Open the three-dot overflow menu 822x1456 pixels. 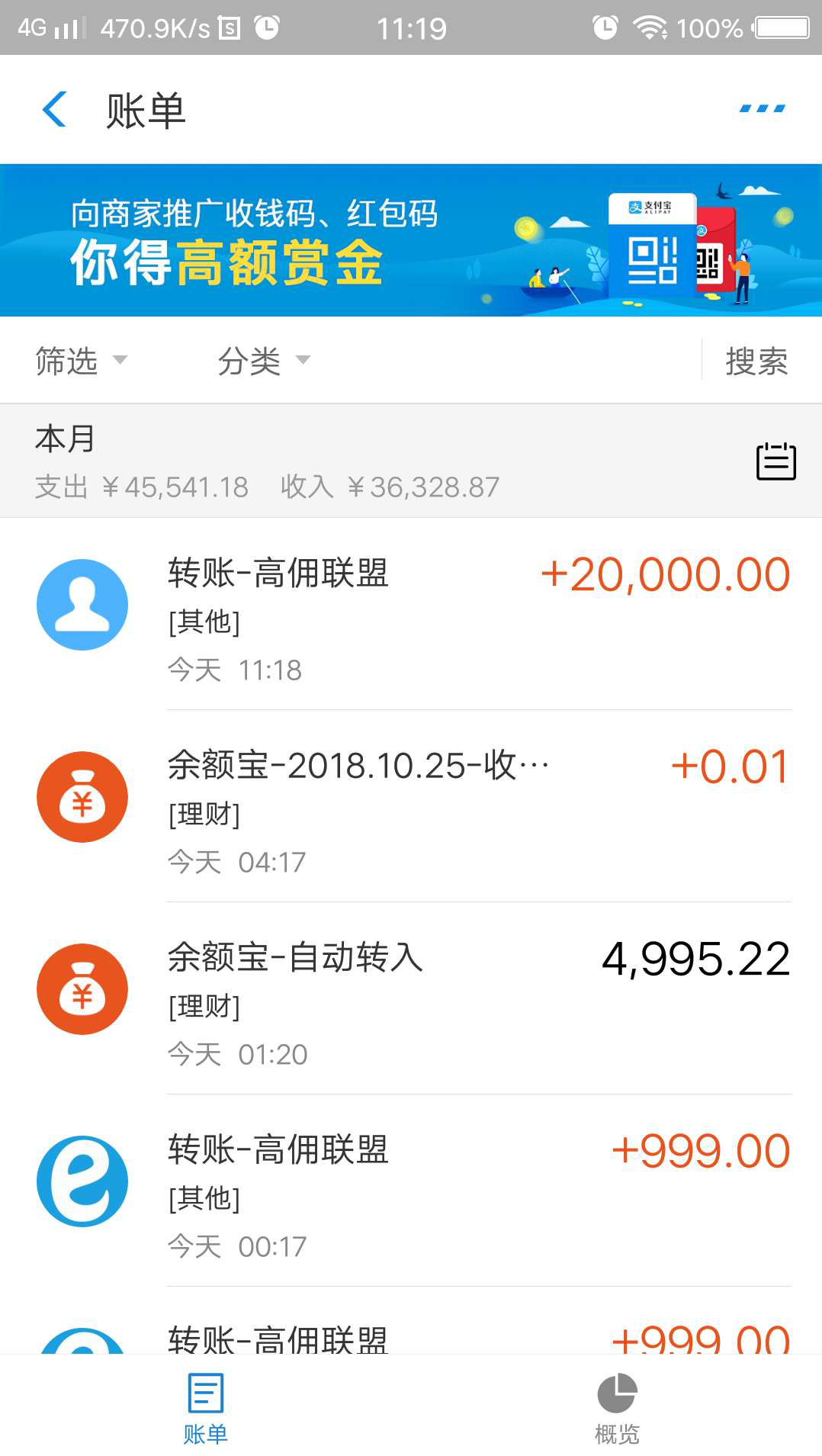point(763,109)
